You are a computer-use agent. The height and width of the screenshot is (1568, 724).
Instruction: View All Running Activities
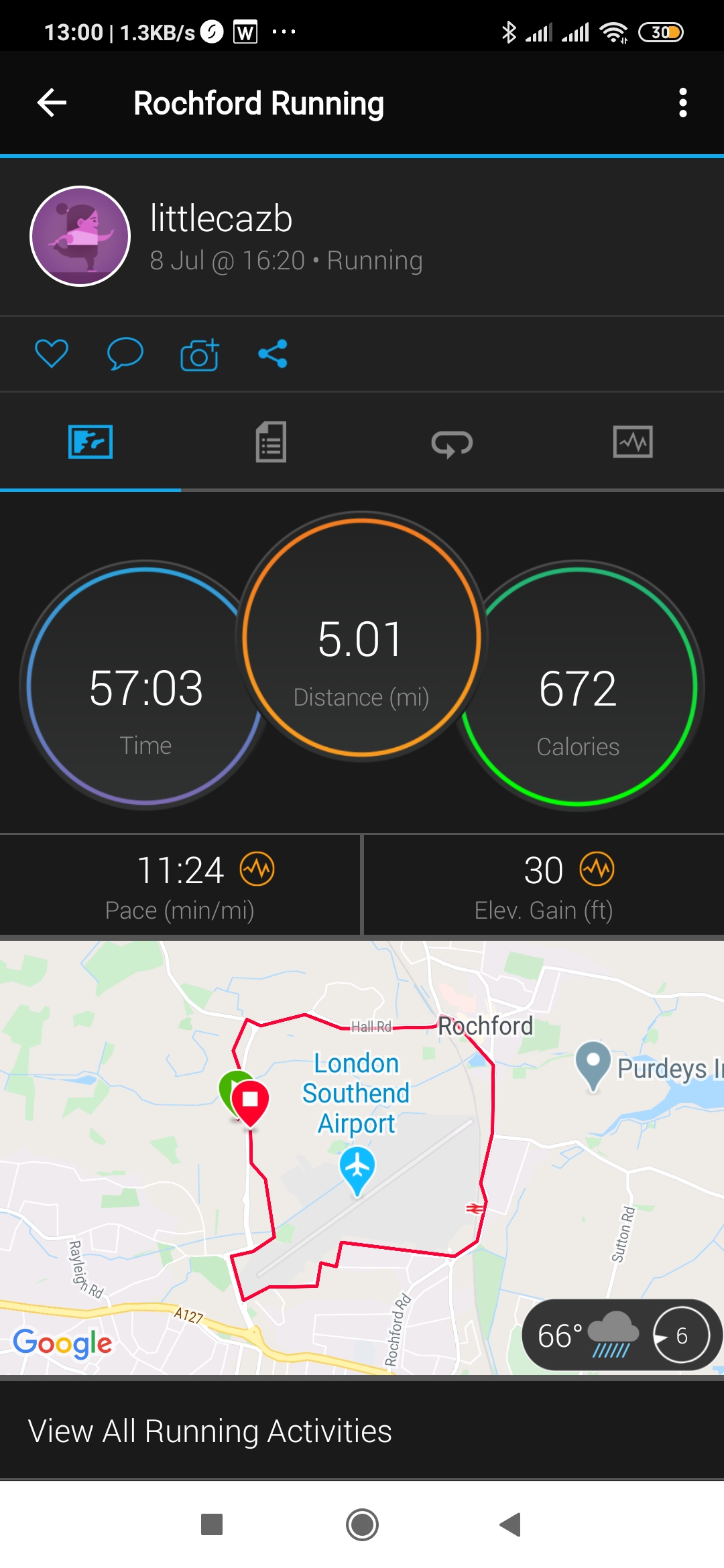(210, 1431)
